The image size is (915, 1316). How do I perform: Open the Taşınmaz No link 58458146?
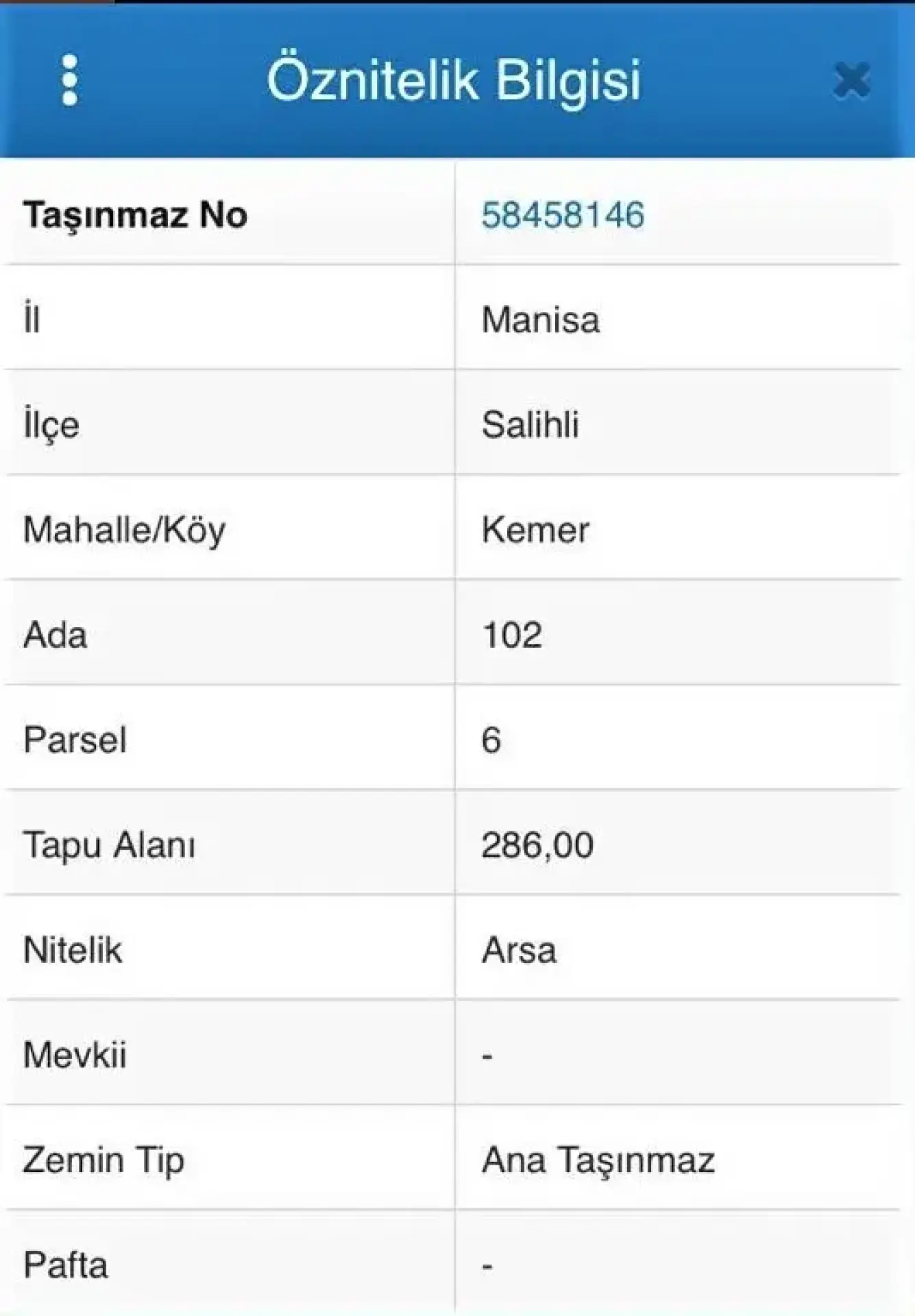tap(563, 215)
